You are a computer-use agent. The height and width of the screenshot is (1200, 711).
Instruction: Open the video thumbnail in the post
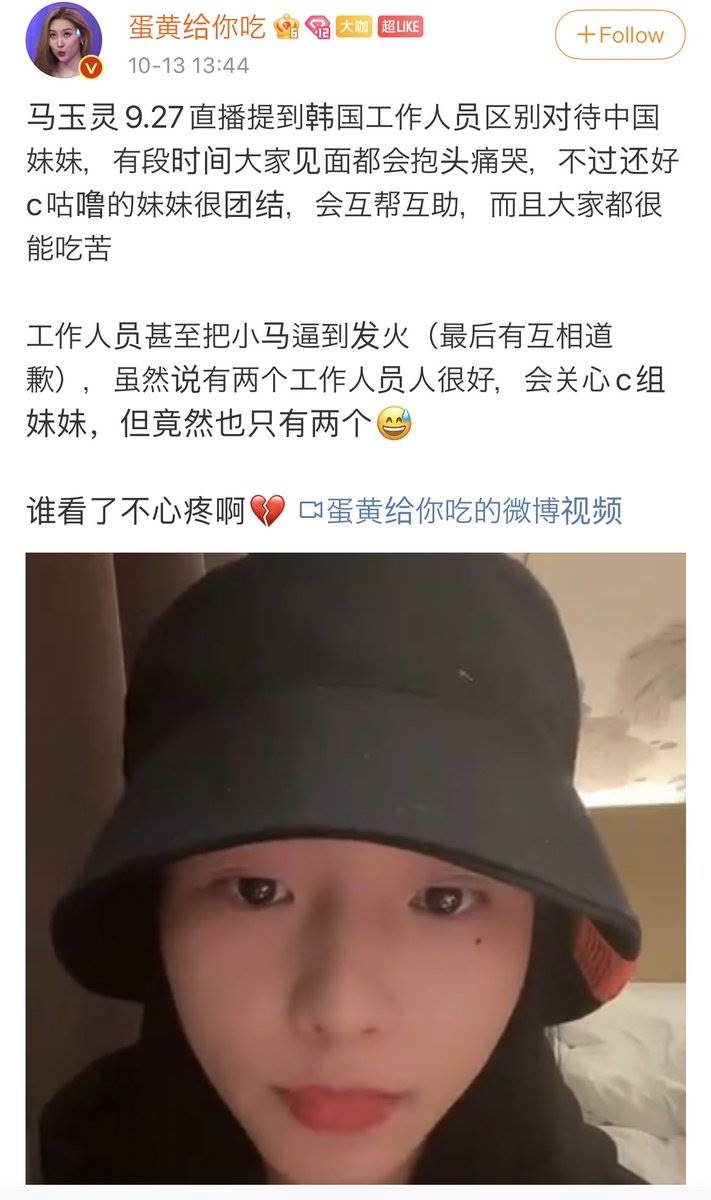356,868
